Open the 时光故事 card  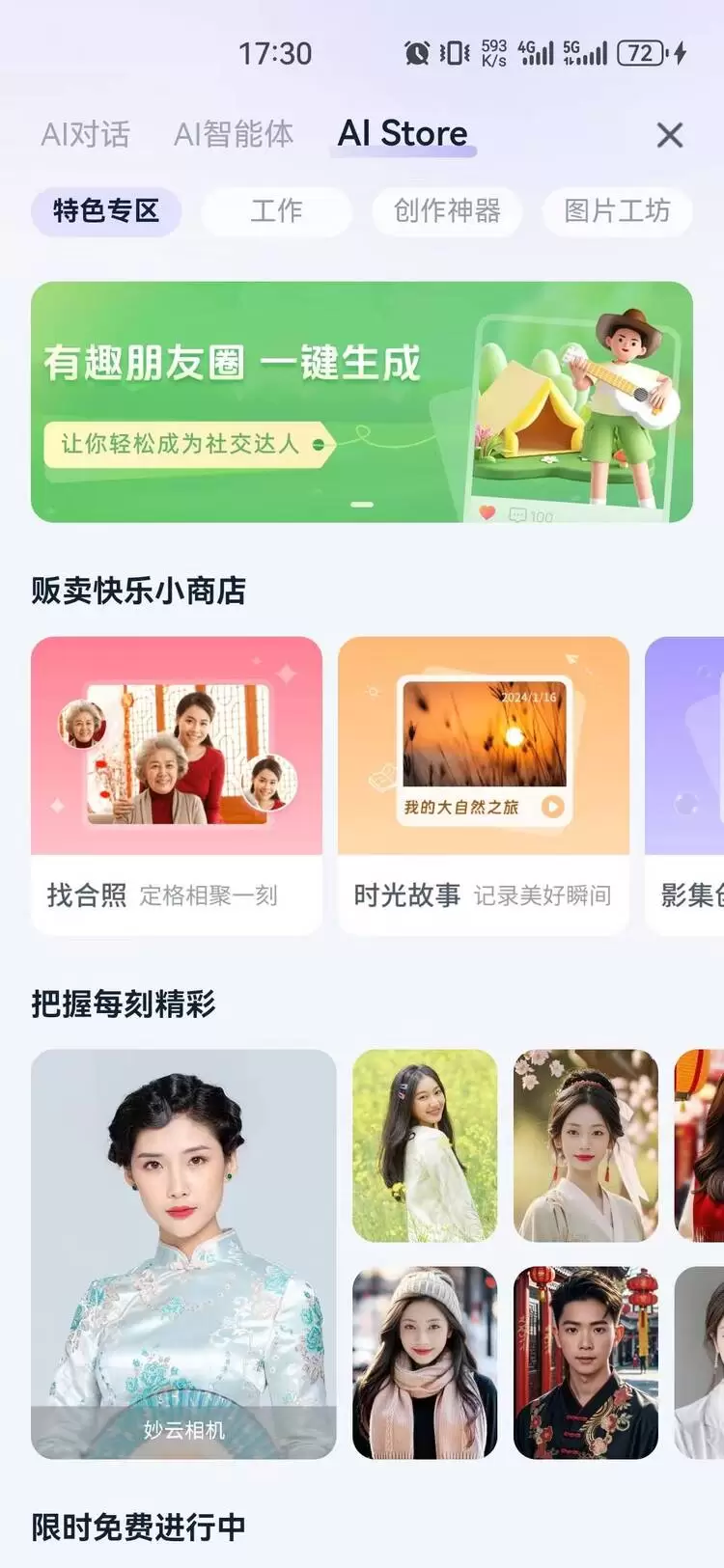point(483,784)
